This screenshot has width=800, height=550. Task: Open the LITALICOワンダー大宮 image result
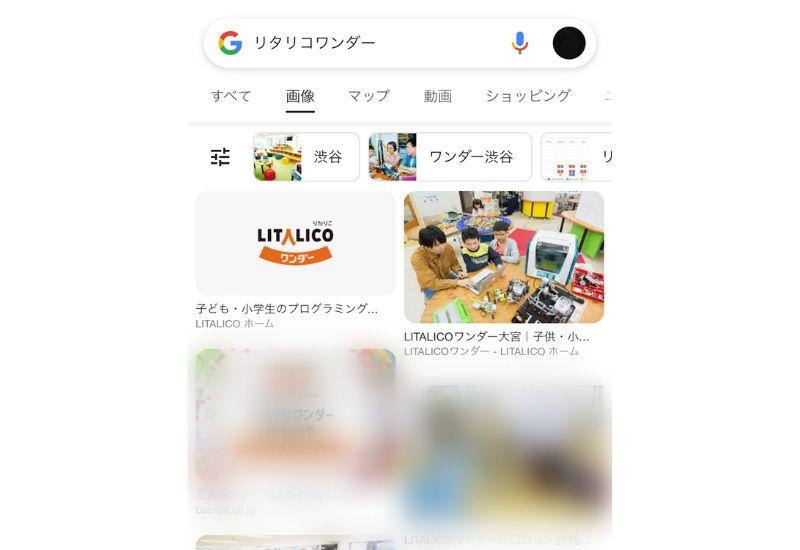click(503, 257)
